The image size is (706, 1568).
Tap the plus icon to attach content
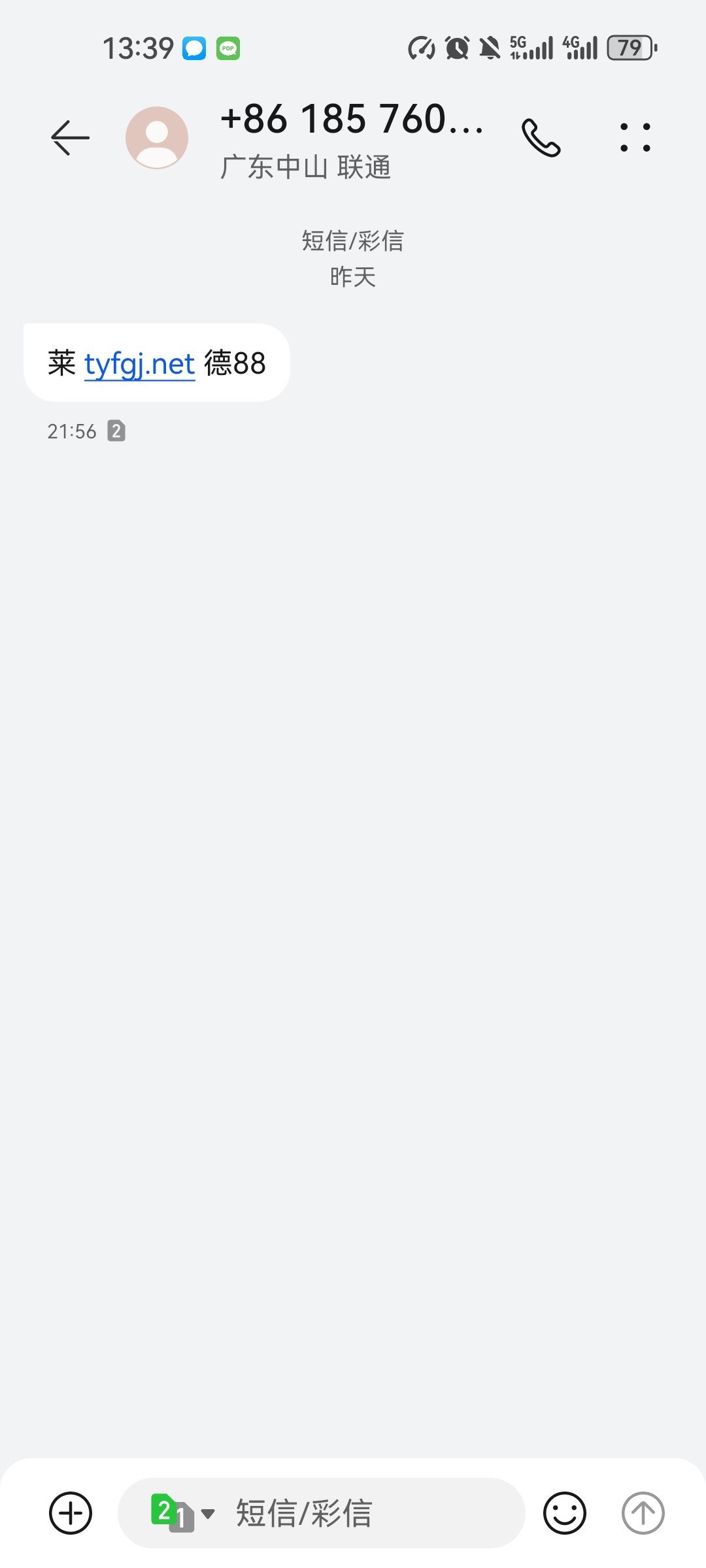(x=70, y=1513)
